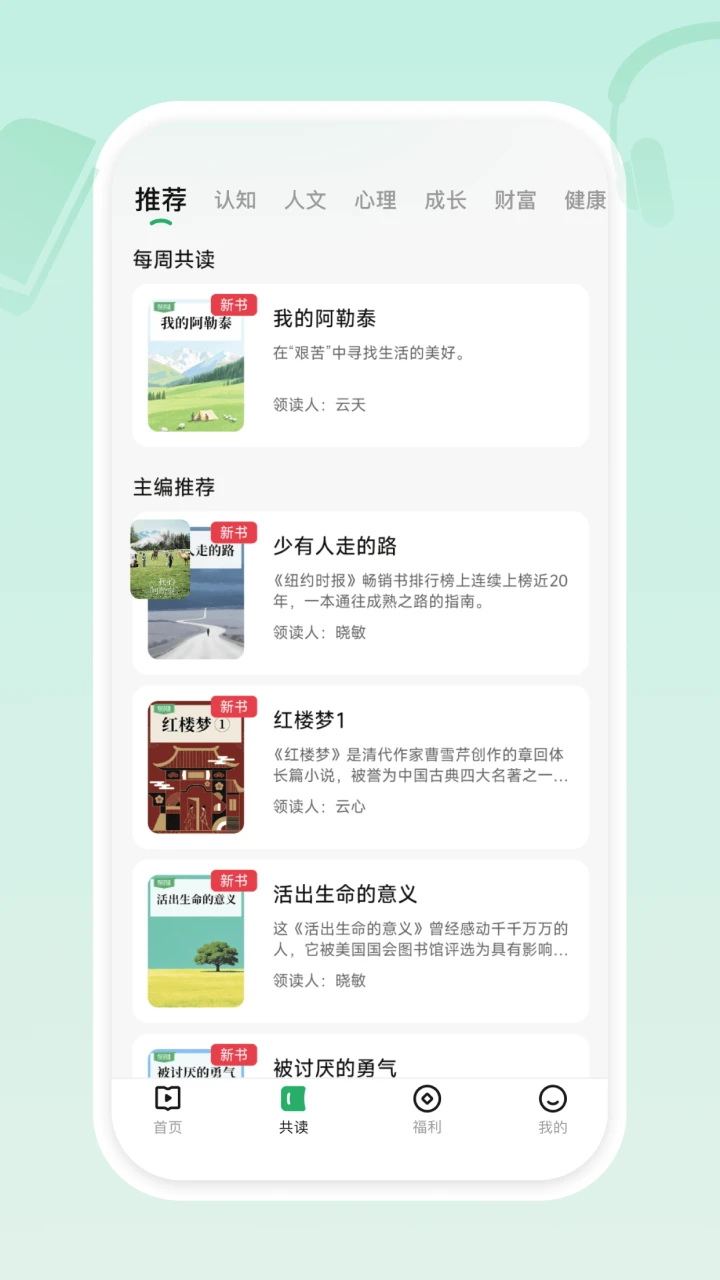Open the 我的 profile icon in bottom navigation
The height and width of the screenshot is (1280, 720).
pyautogui.click(x=552, y=1098)
